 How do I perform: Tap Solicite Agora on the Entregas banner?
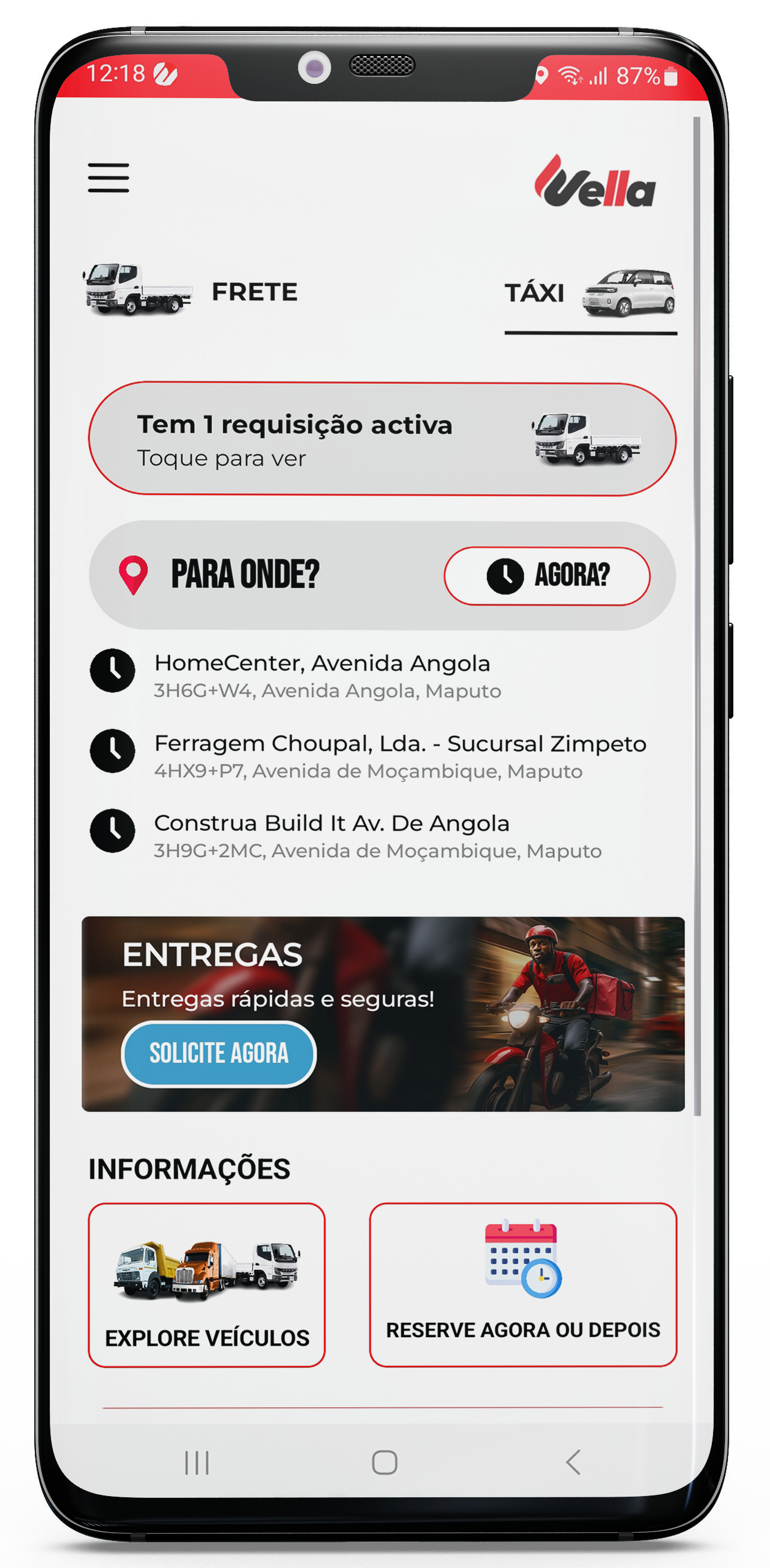pyautogui.click(x=219, y=1054)
